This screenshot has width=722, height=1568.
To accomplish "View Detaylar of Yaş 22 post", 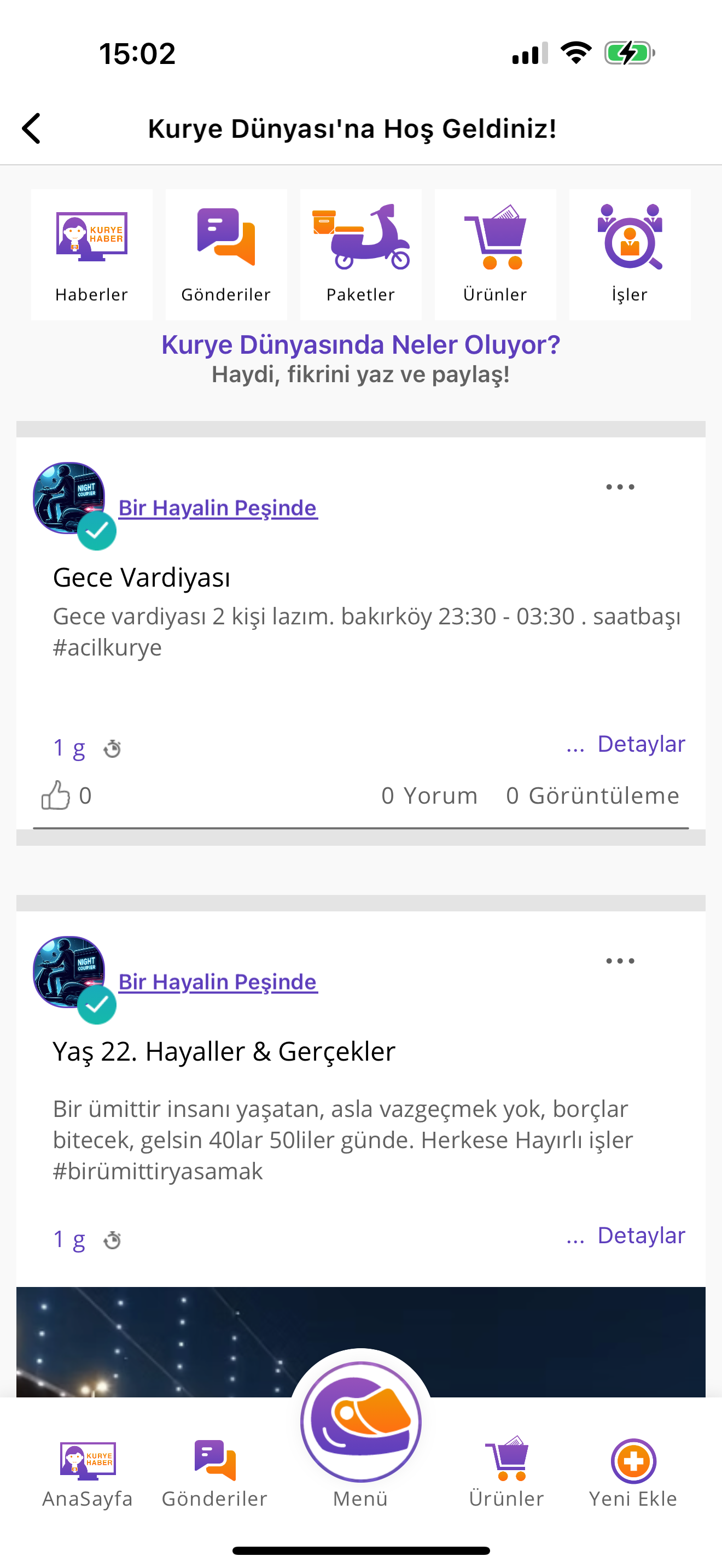I will (x=641, y=1236).
